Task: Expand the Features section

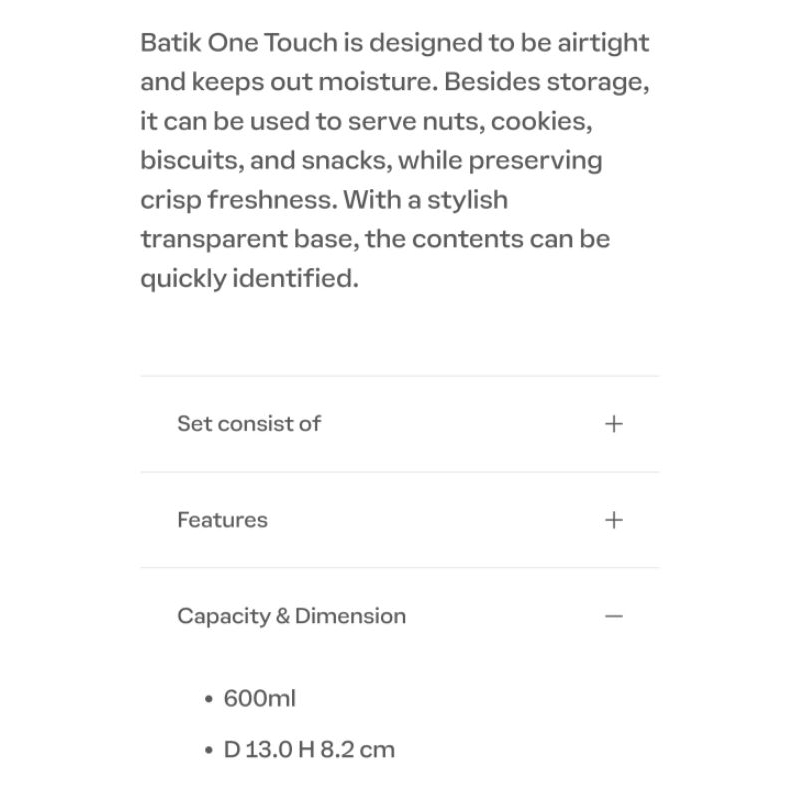Action: 399,520
